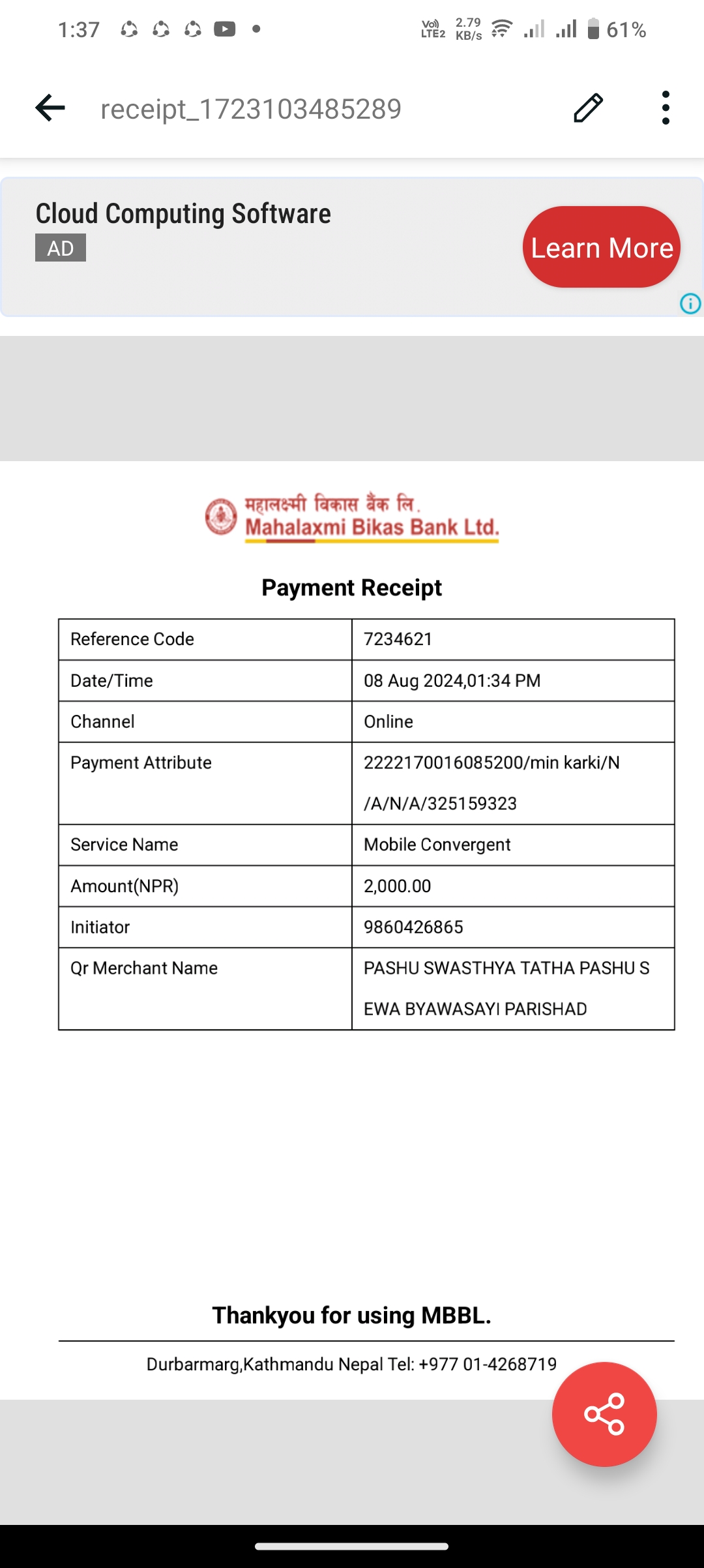704x1568 pixels.
Task: Share the receipt via the red button
Action: tap(604, 1414)
